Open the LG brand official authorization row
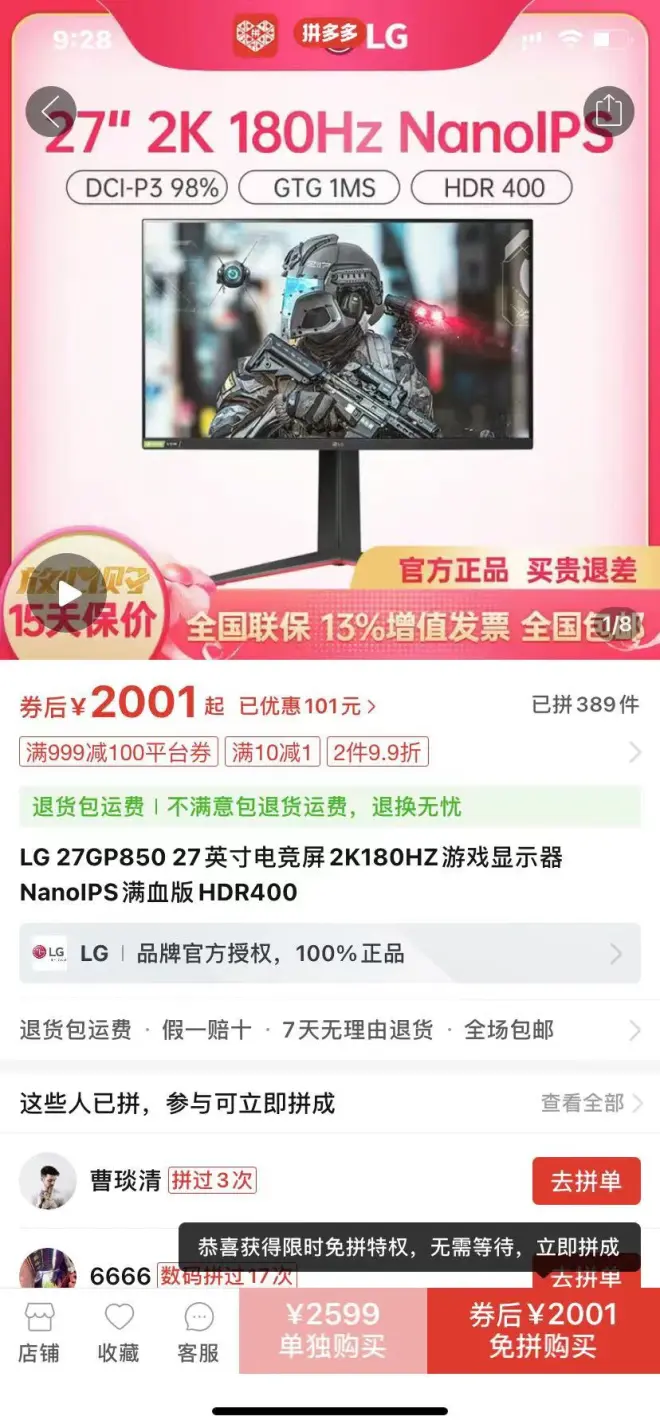The width and height of the screenshot is (660, 1428). tap(330, 953)
